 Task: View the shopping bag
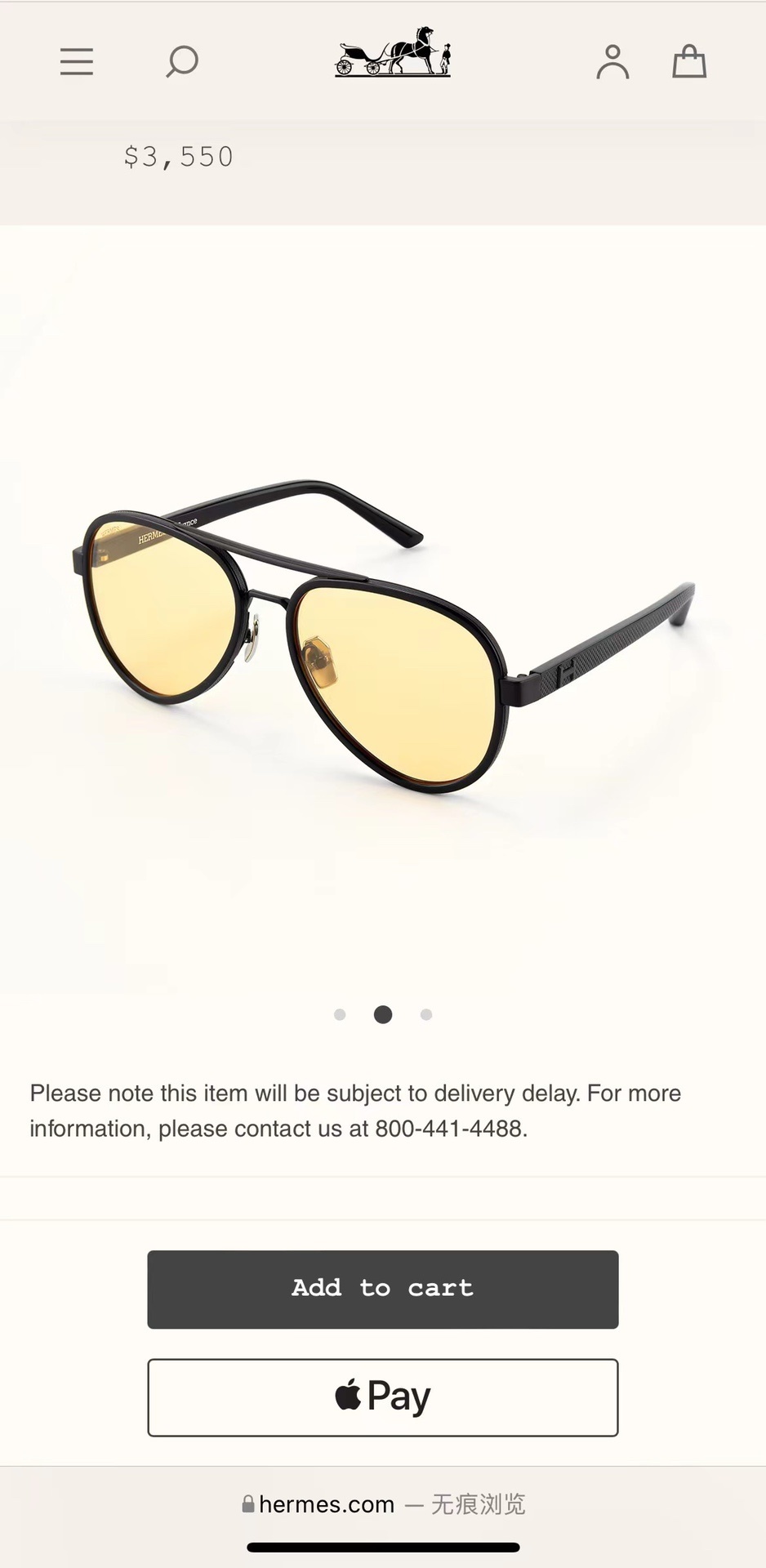(x=689, y=61)
